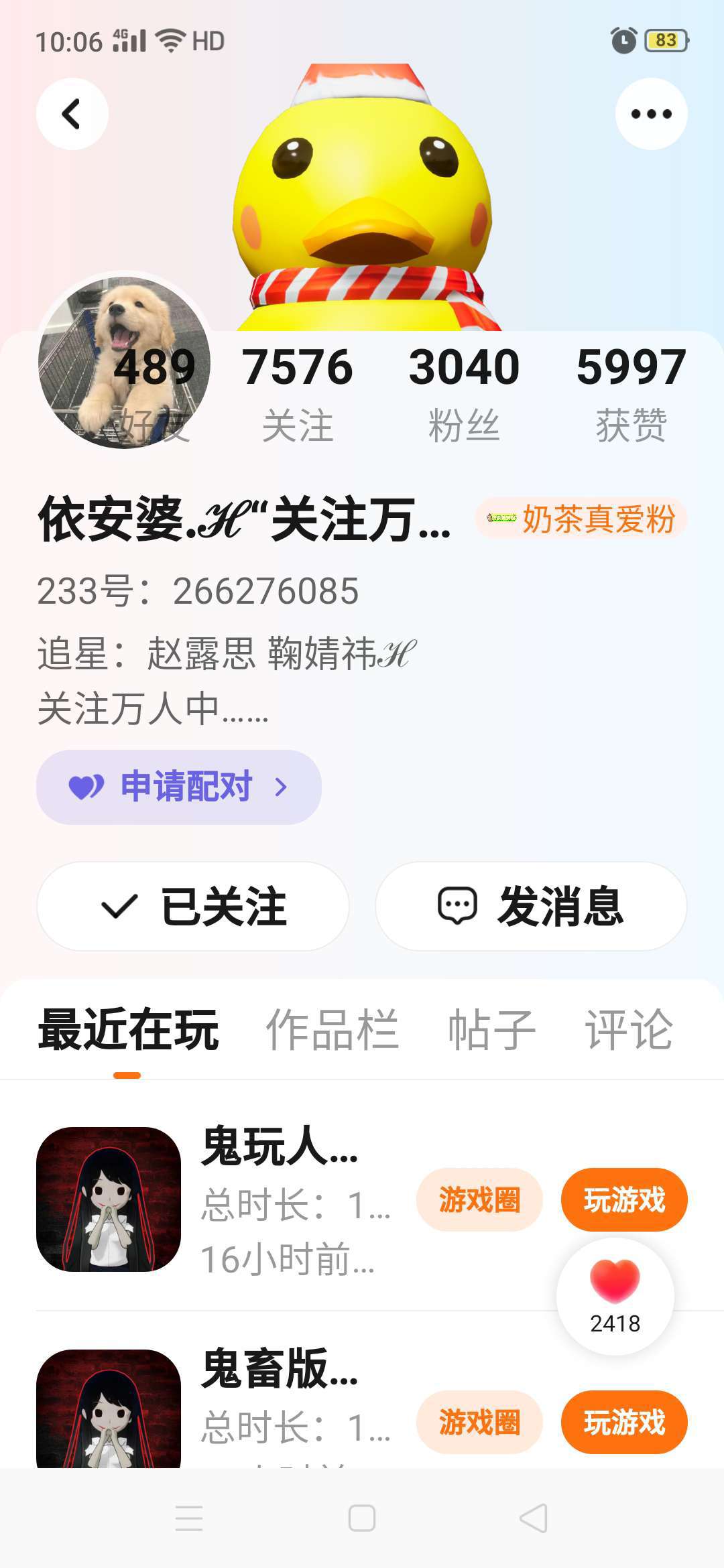
Task: Tap 玩游戏 for the 鬼玩人 game
Action: [x=624, y=1199]
